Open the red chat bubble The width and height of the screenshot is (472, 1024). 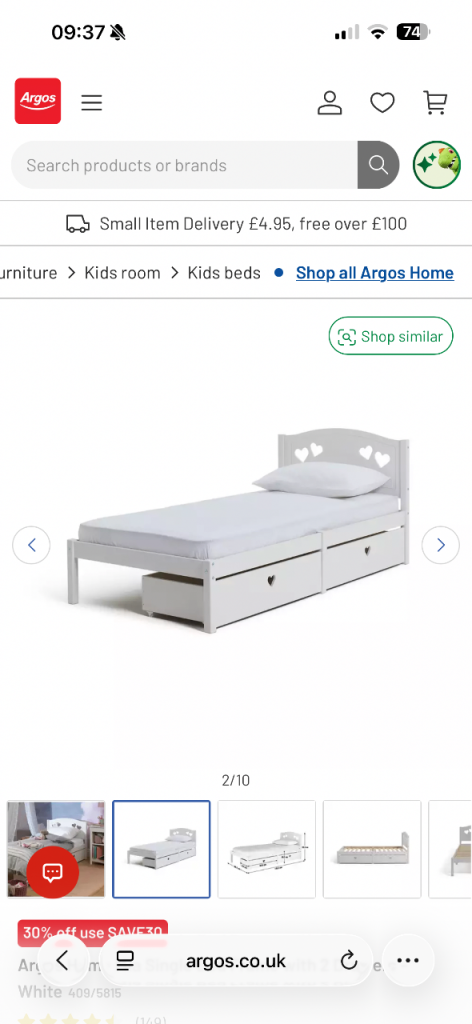coord(53,872)
